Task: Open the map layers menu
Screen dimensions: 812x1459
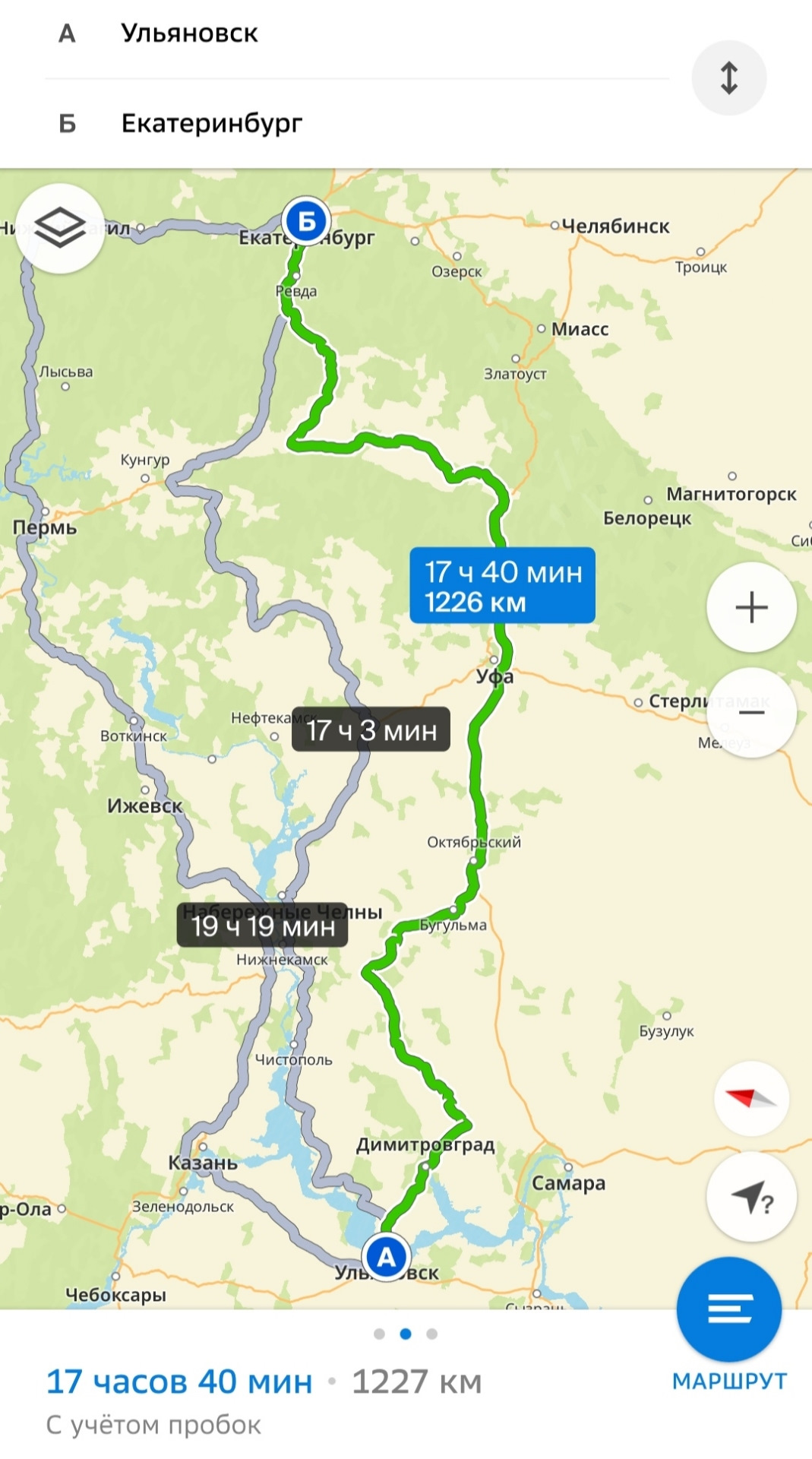Action: pyautogui.click(x=60, y=228)
